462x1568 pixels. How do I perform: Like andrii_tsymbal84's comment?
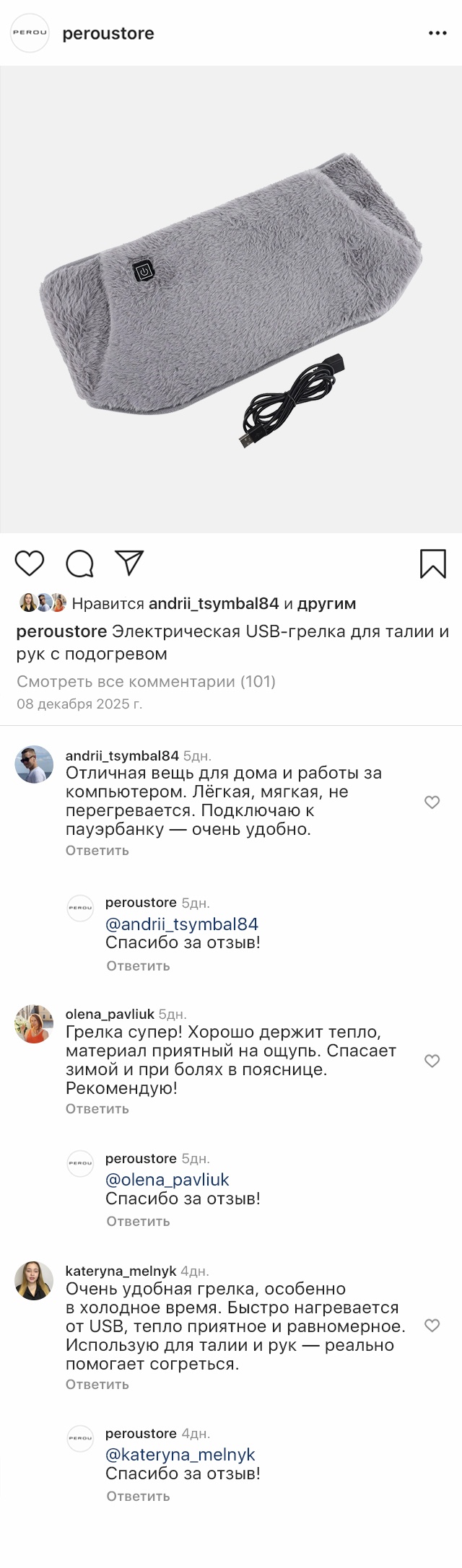(x=432, y=802)
